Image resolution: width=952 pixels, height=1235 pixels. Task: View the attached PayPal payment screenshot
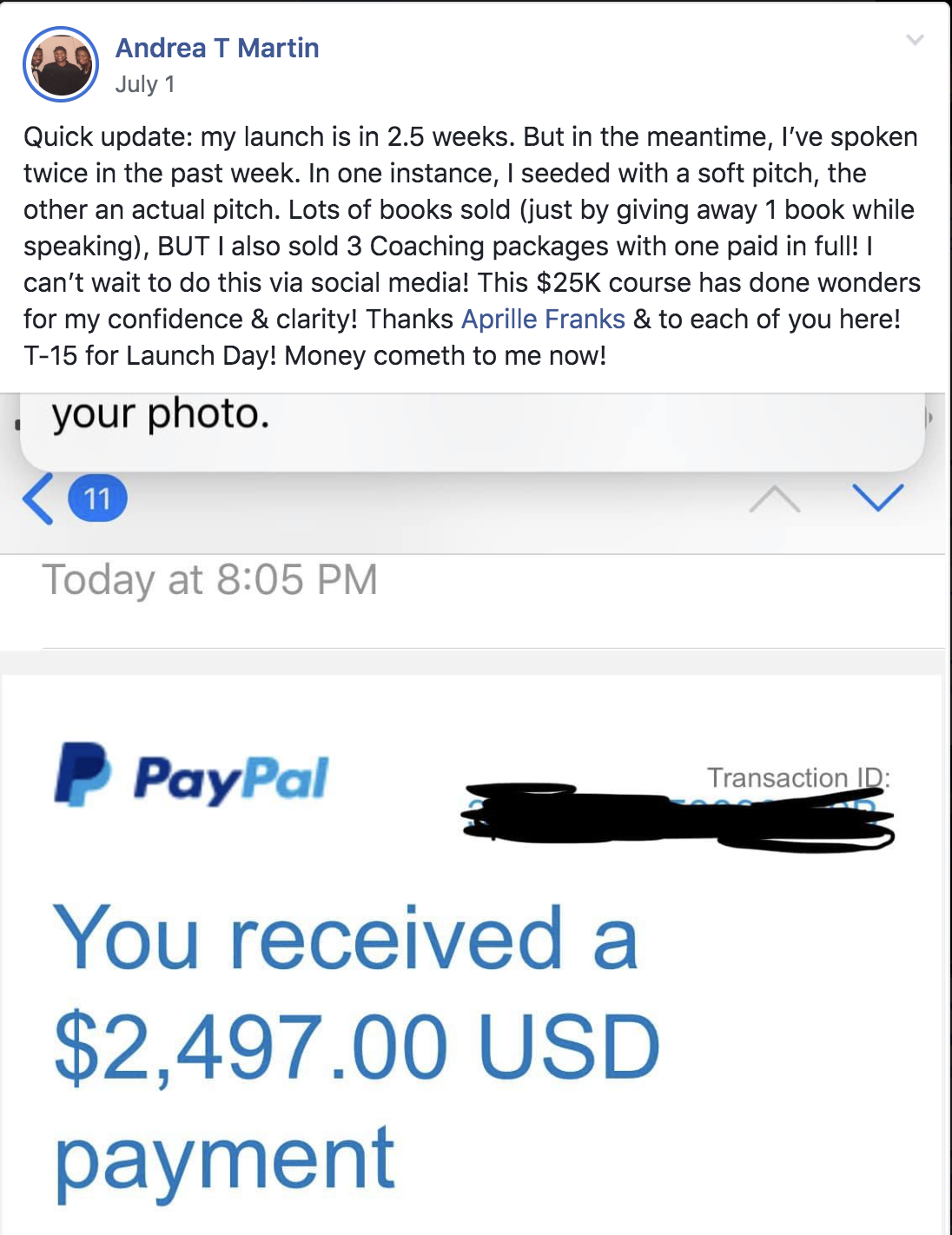point(473,868)
